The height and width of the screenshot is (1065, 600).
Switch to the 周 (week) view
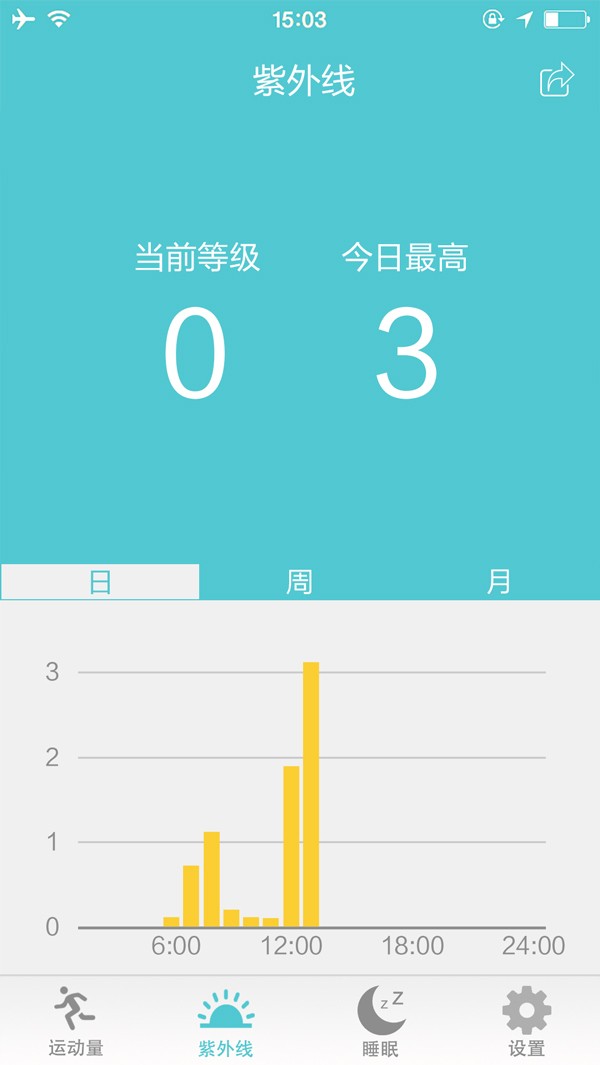point(300,582)
